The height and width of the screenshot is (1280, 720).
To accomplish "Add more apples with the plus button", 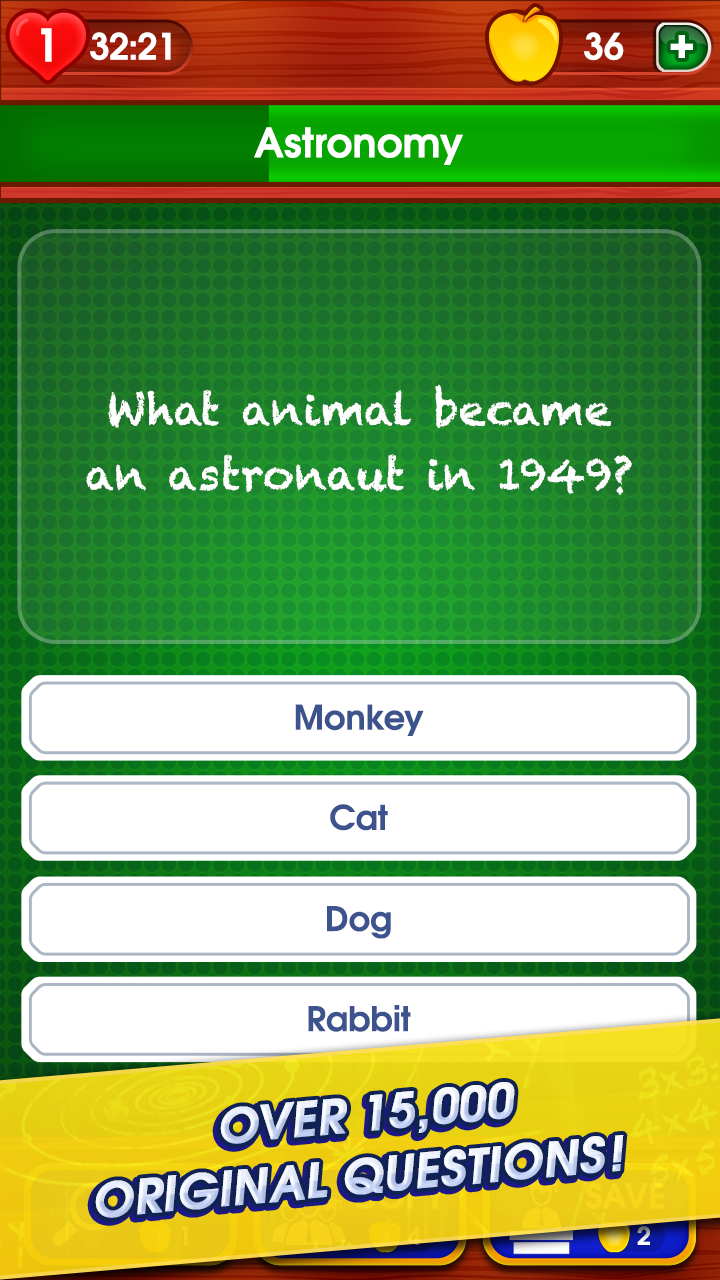I will click(681, 47).
